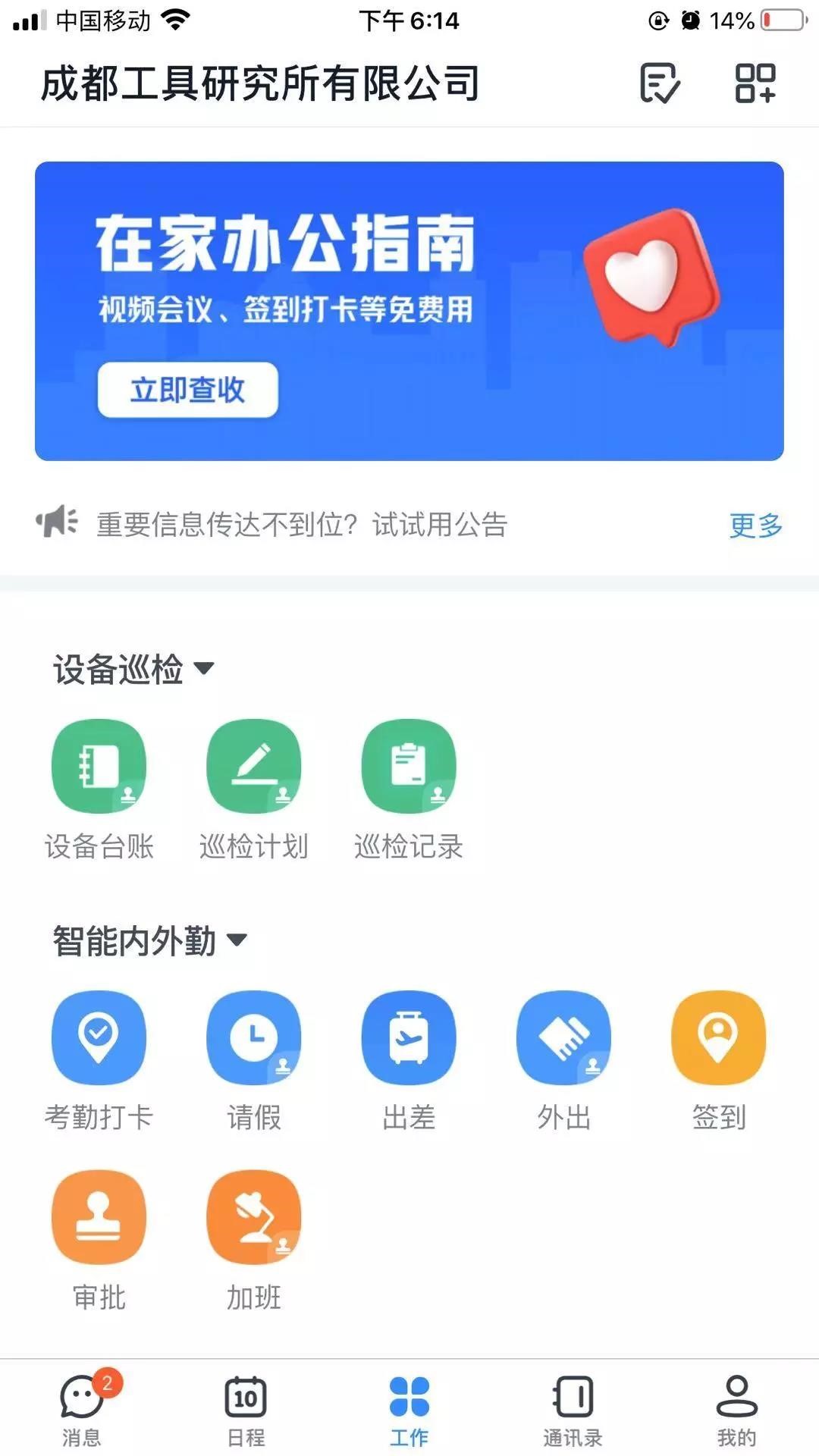The image size is (819, 1456).
Task: Open 请假 leave request app
Action: point(253,1037)
